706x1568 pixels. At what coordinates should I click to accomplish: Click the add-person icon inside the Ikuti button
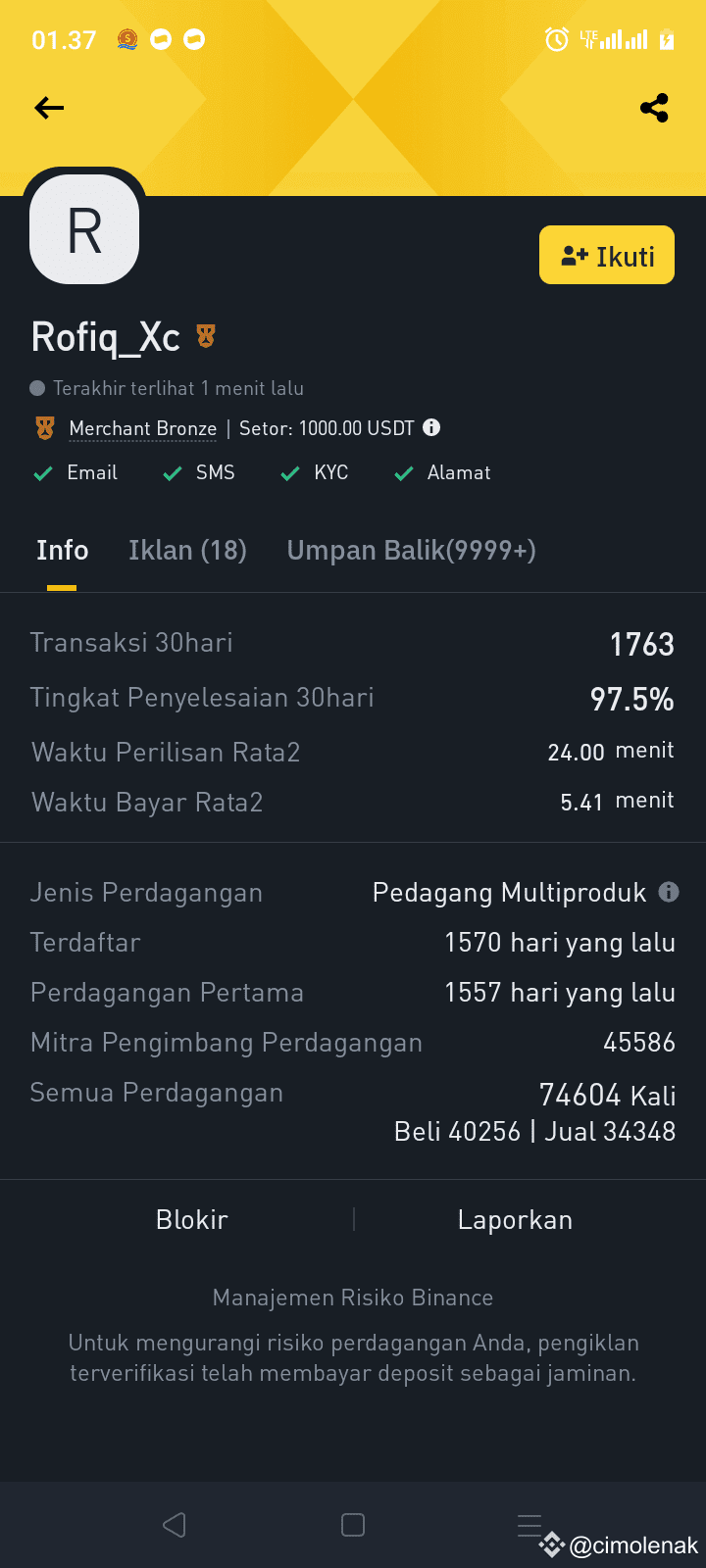pyautogui.click(x=573, y=255)
